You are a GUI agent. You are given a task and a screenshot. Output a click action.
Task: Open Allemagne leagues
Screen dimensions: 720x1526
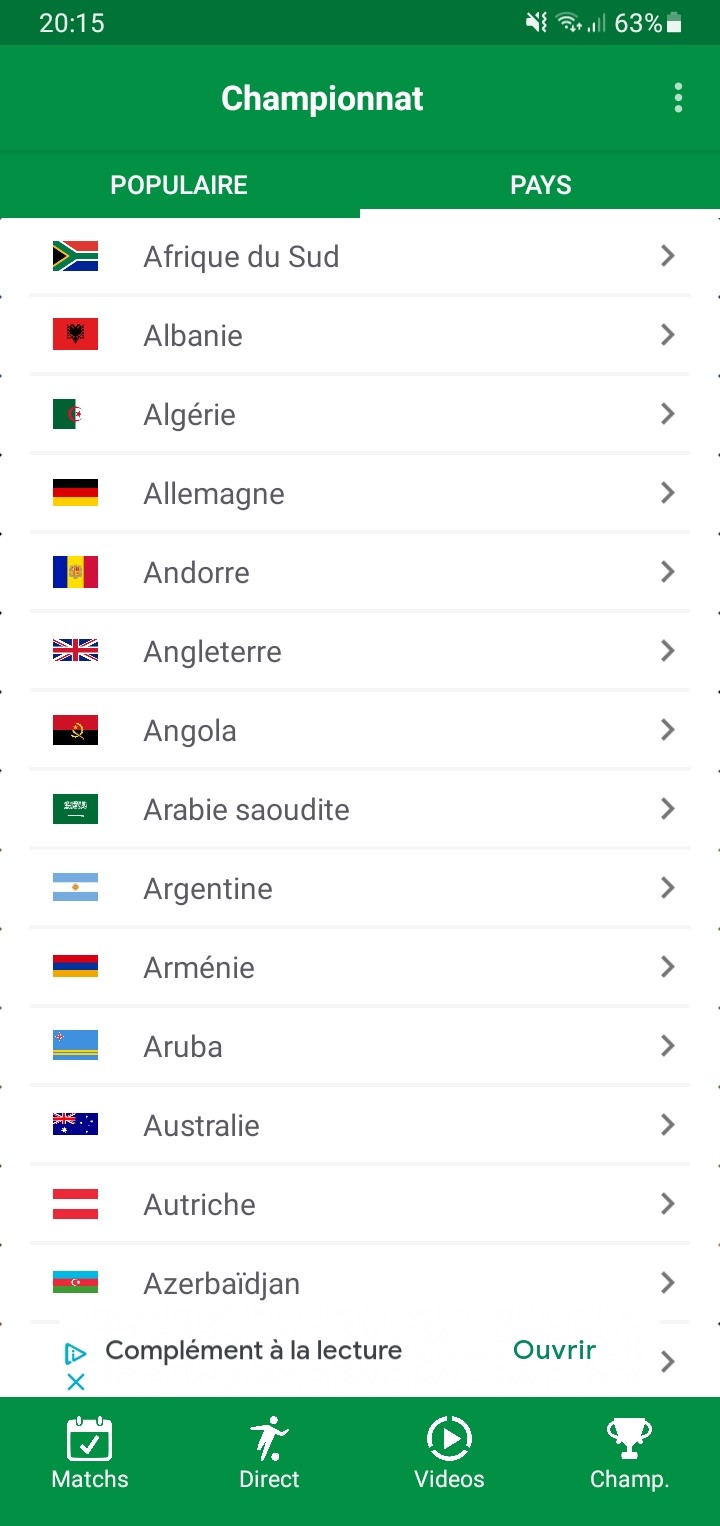click(360, 493)
